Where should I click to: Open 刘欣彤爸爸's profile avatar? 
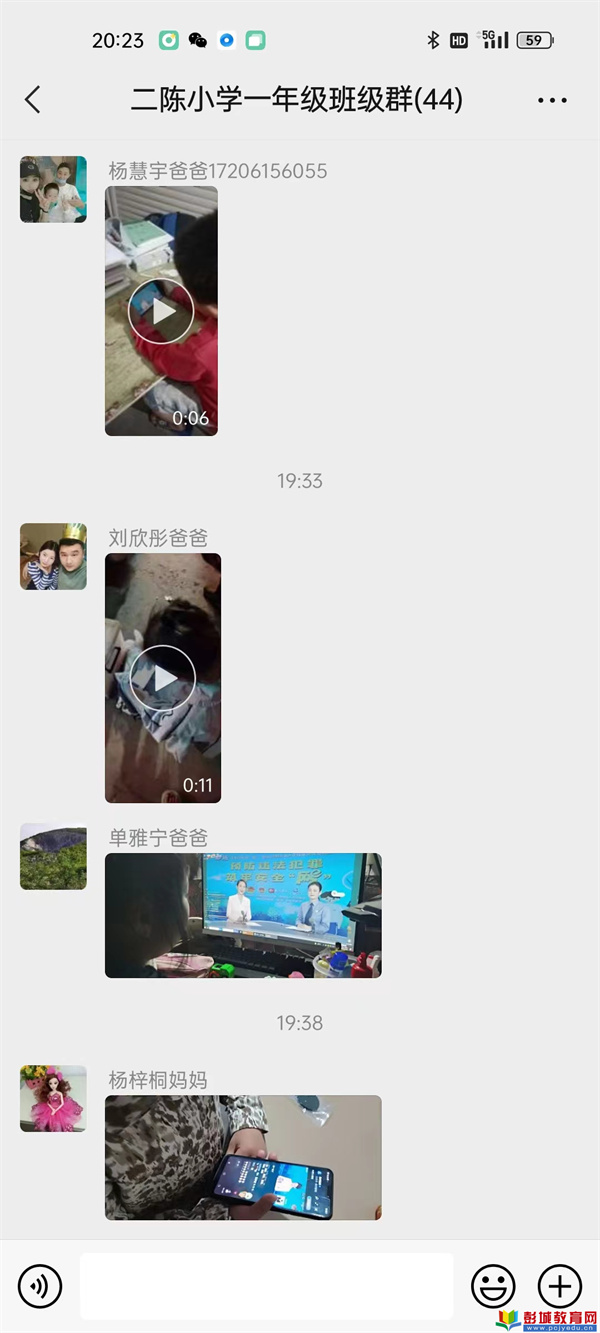[x=53, y=556]
